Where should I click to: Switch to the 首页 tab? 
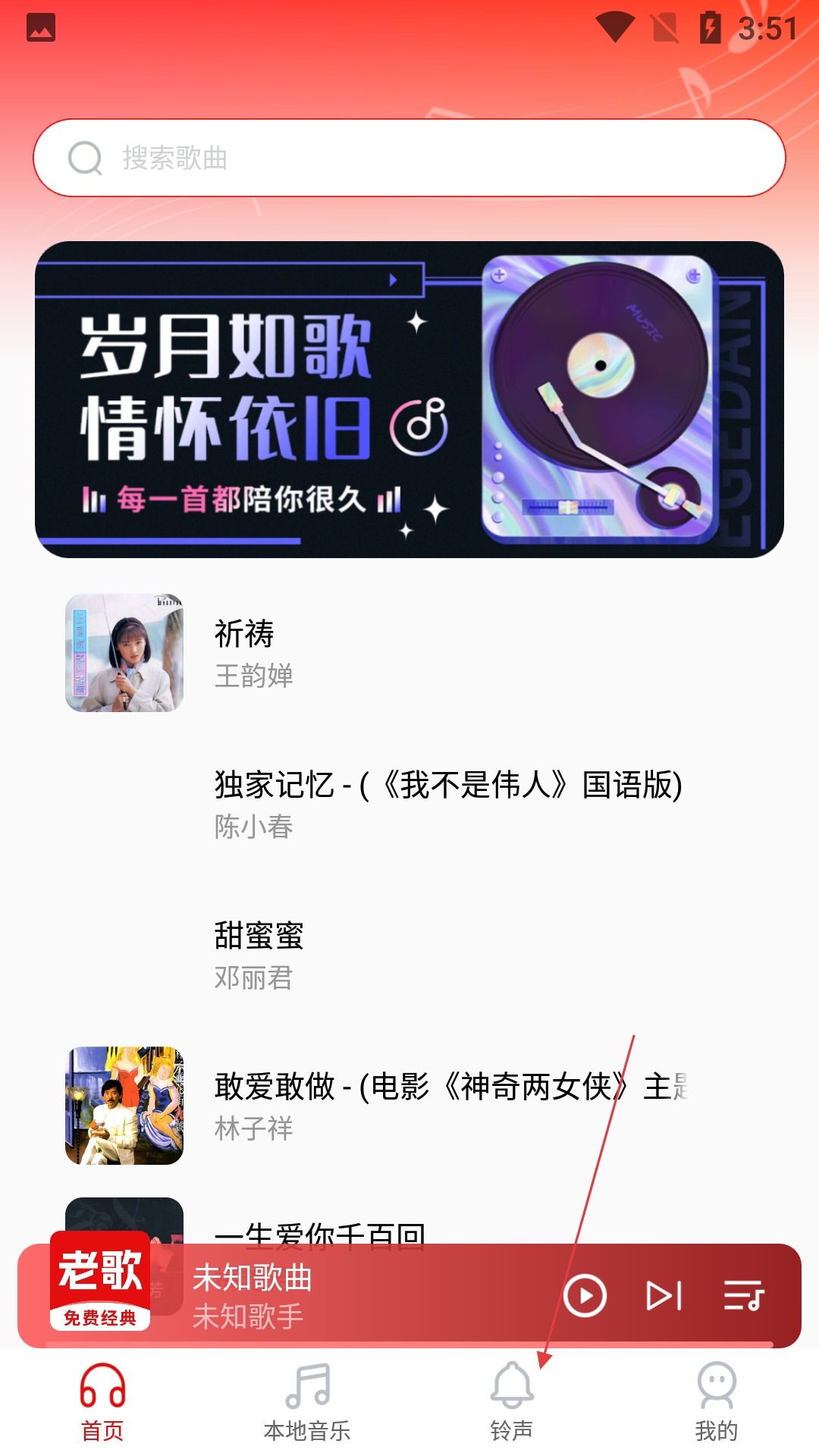pos(102,1401)
